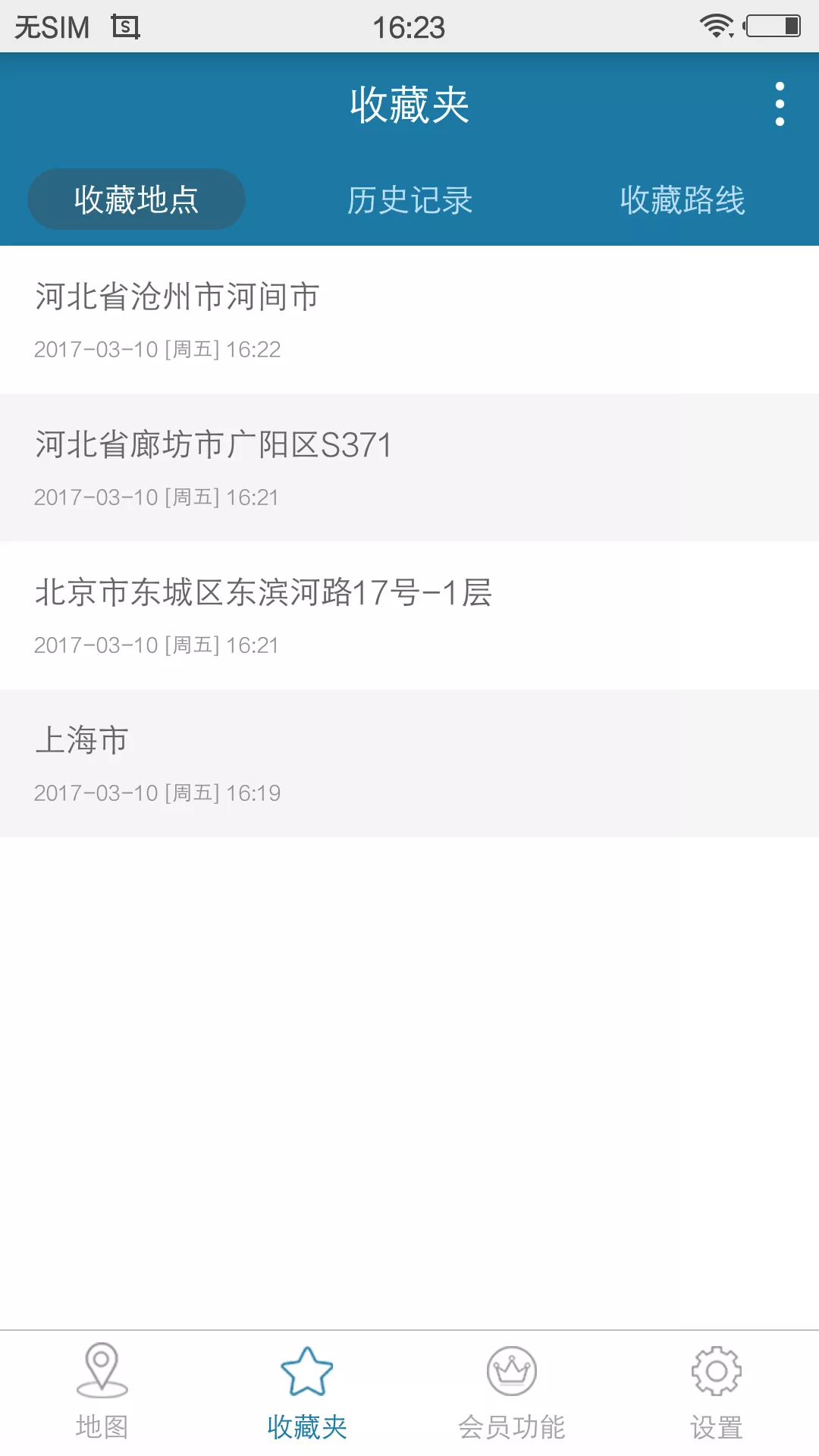Select the 收藏地点 tab
Viewport: 819px width, 1456px height.
[136, 199]
